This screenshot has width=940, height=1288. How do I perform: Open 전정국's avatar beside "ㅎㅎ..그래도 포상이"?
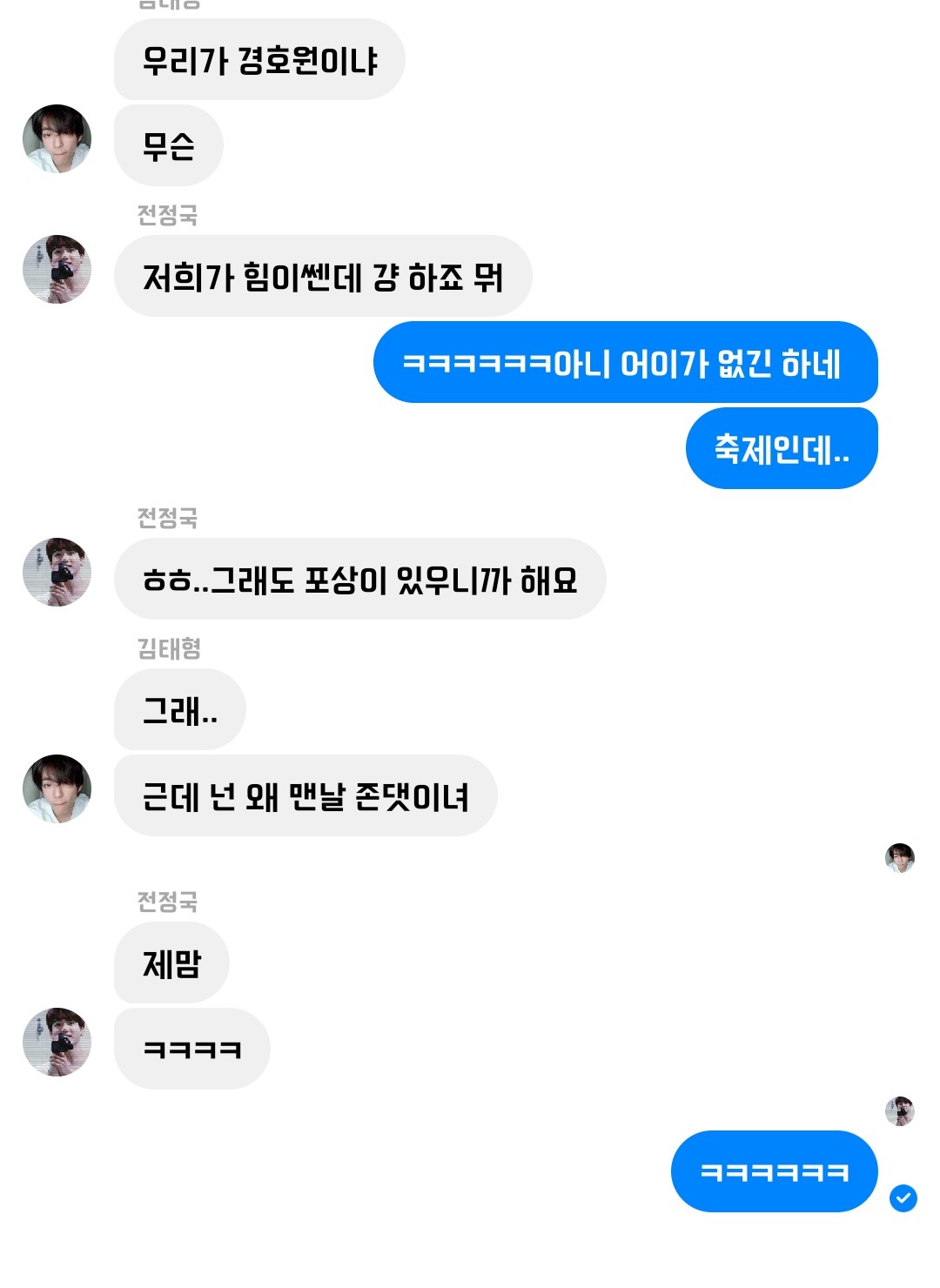coord(57,573)
